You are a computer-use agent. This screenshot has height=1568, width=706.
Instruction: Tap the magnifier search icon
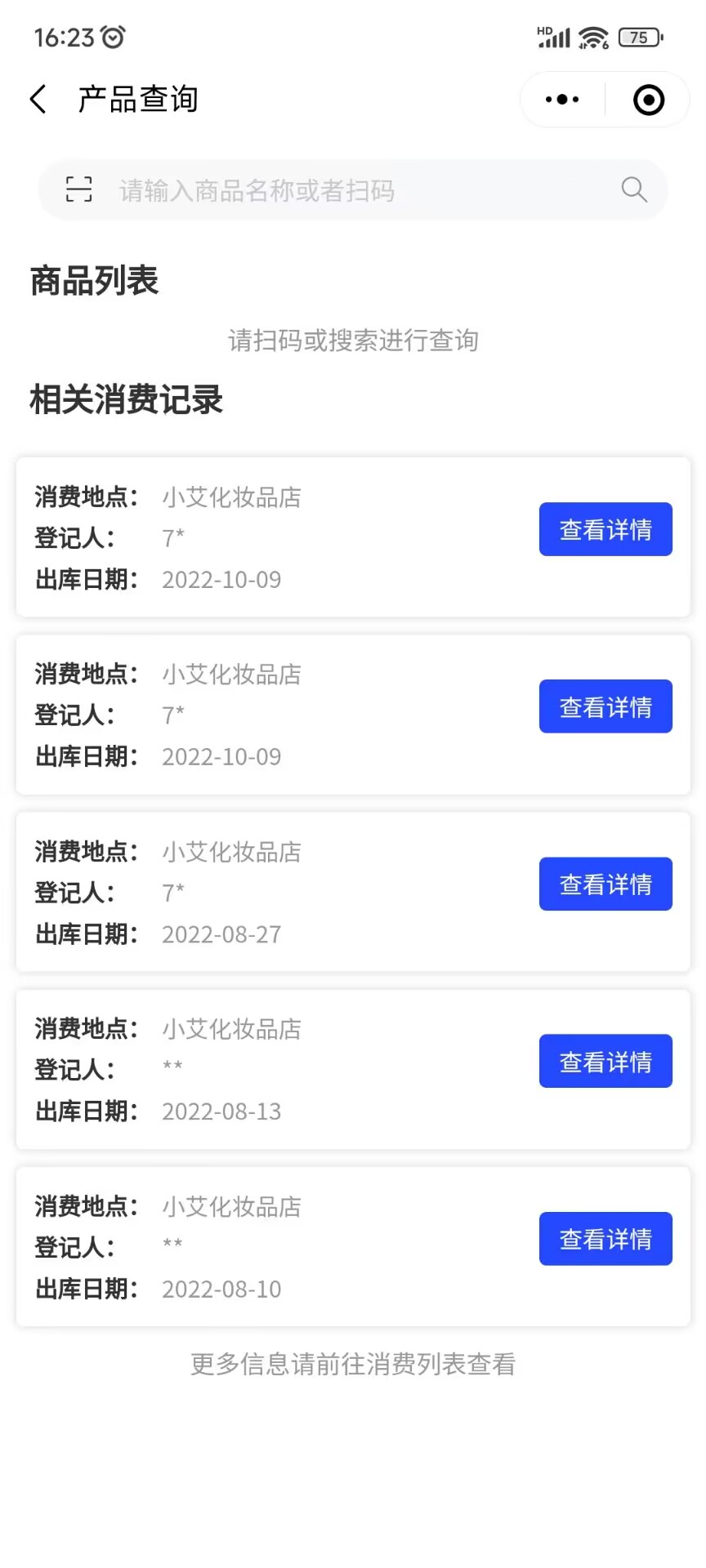tap(634, 189)
